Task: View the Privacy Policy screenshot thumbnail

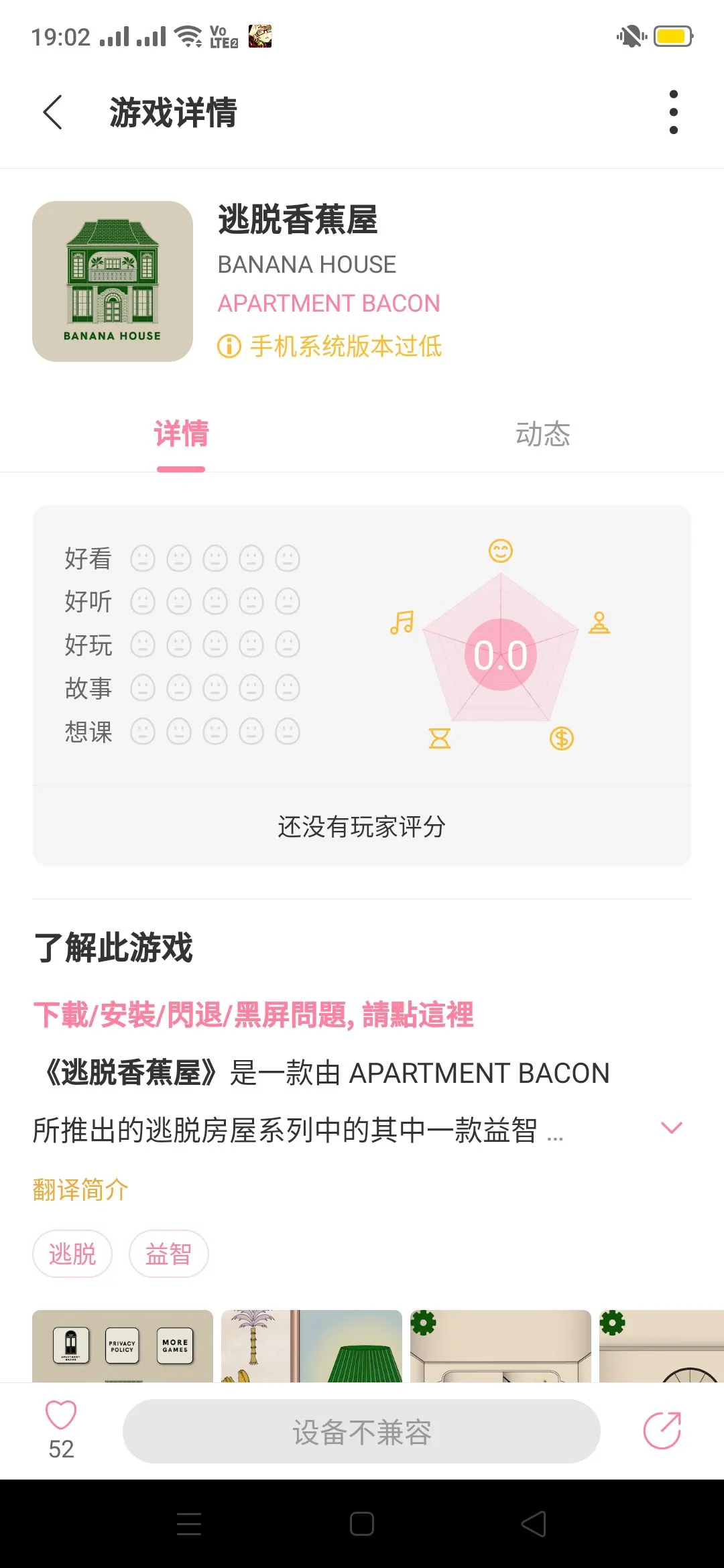Action: click(x=123, y=1346)
